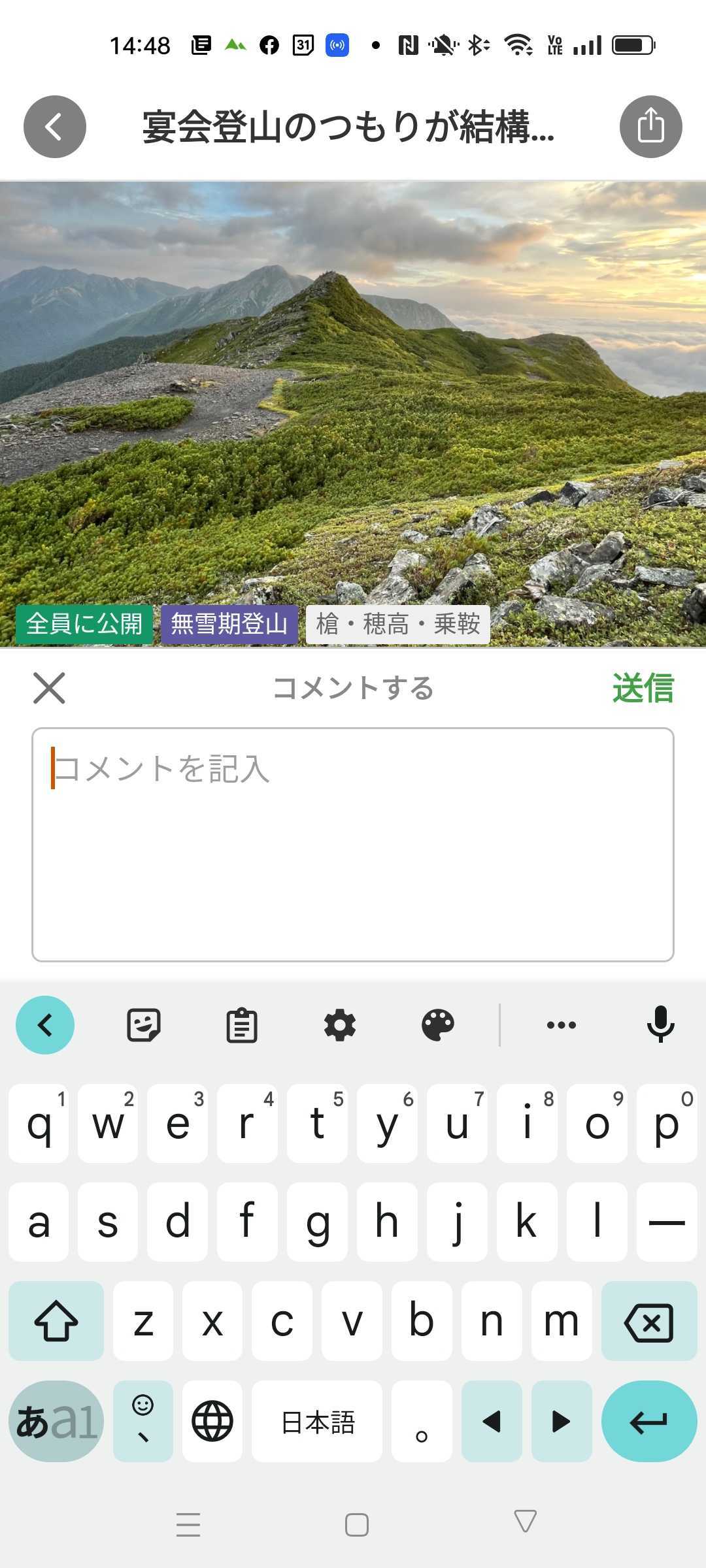Open the keyboard clipboard
The image size is (706, 1568).
pos(242,1025)
